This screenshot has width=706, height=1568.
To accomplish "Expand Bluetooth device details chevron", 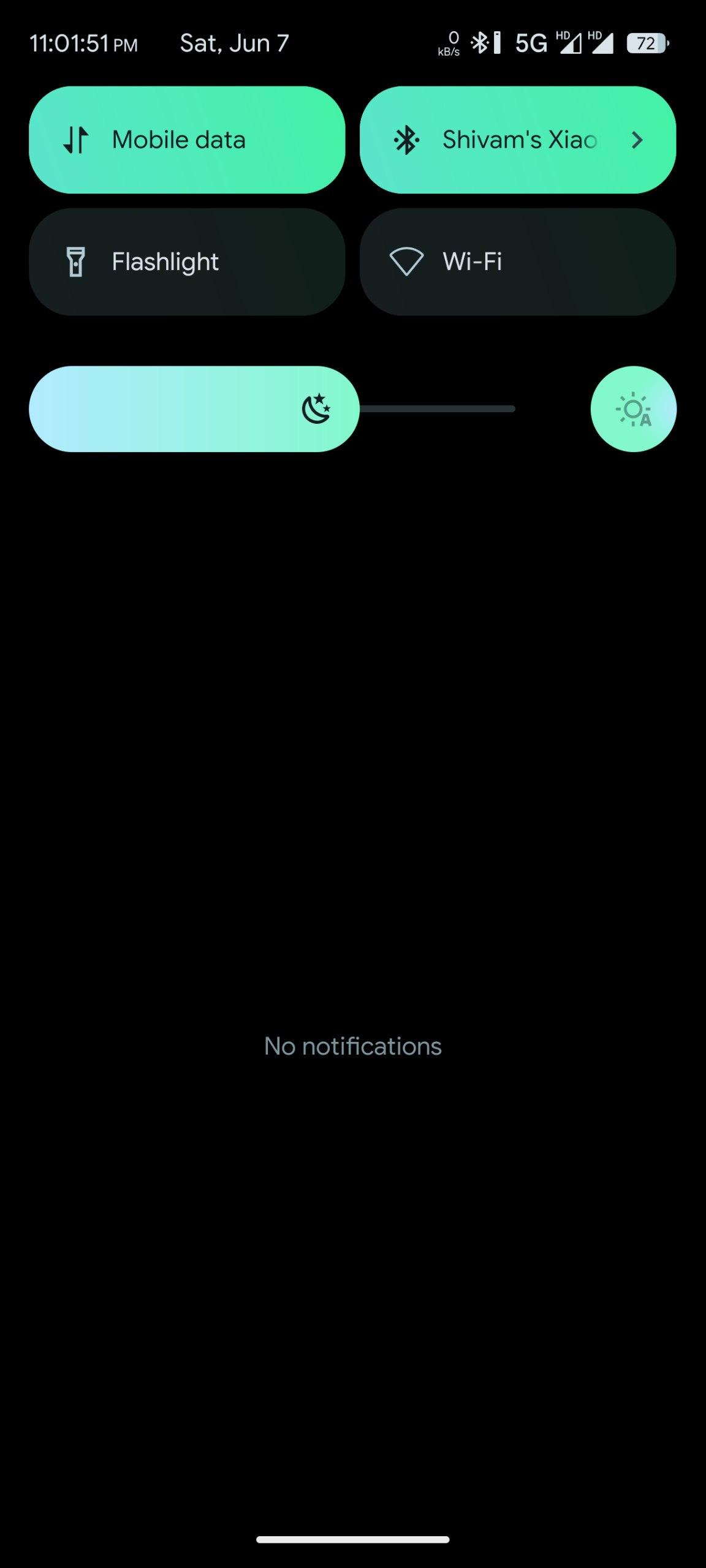I will click(x=637, y=140).
